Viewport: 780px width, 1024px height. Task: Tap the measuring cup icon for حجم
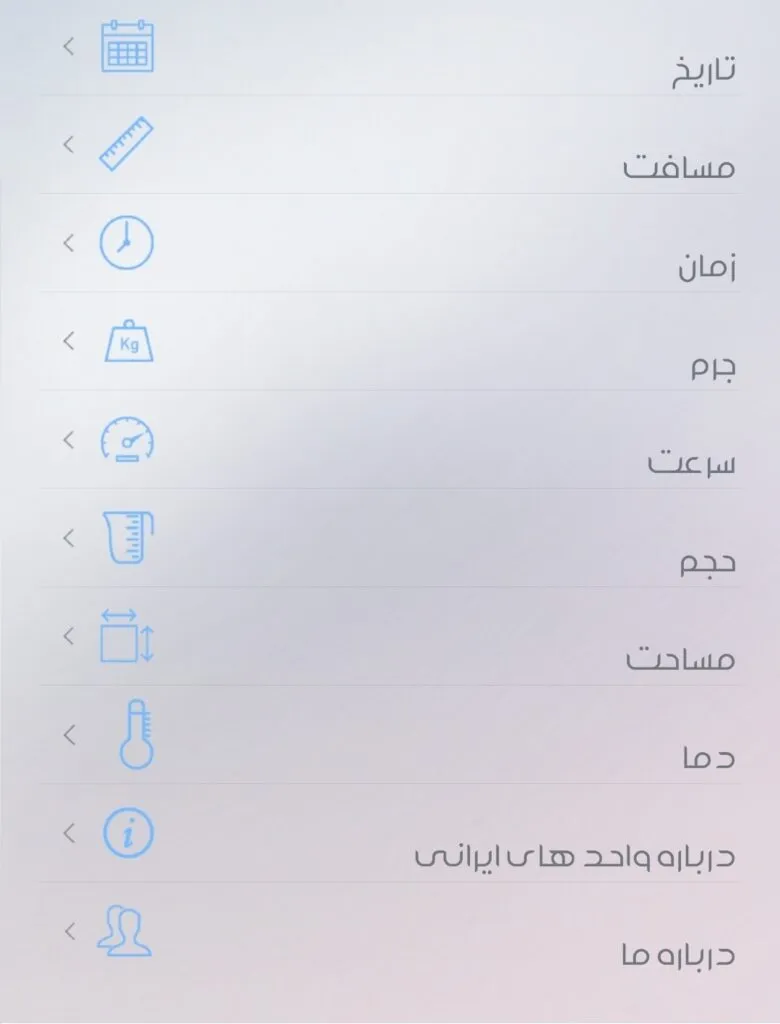pos(128,538)
